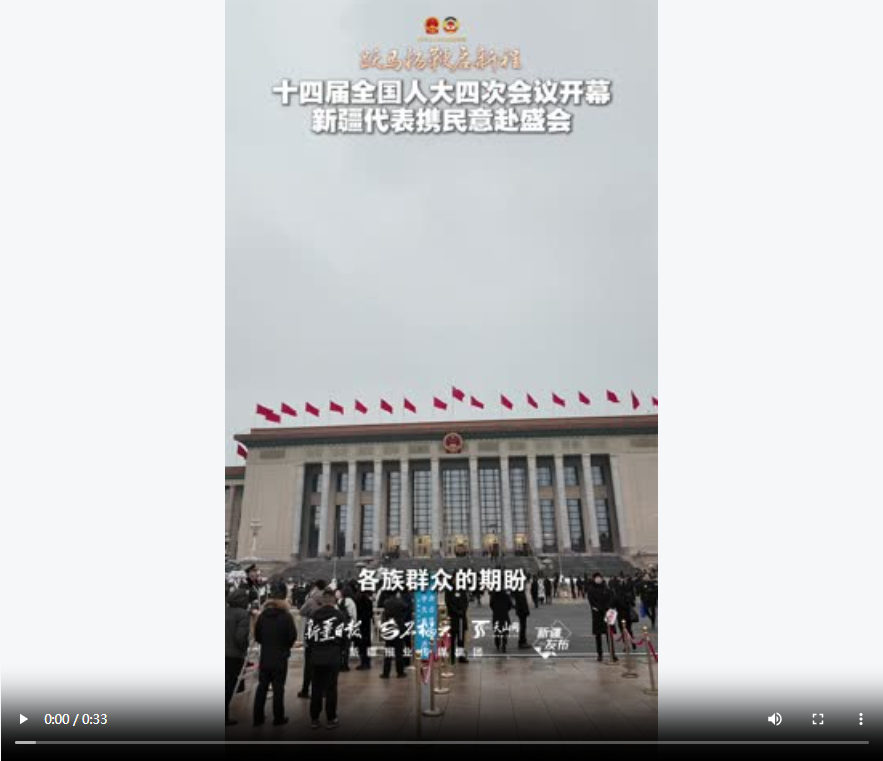Mute the video sound

[x=775, y=719]
